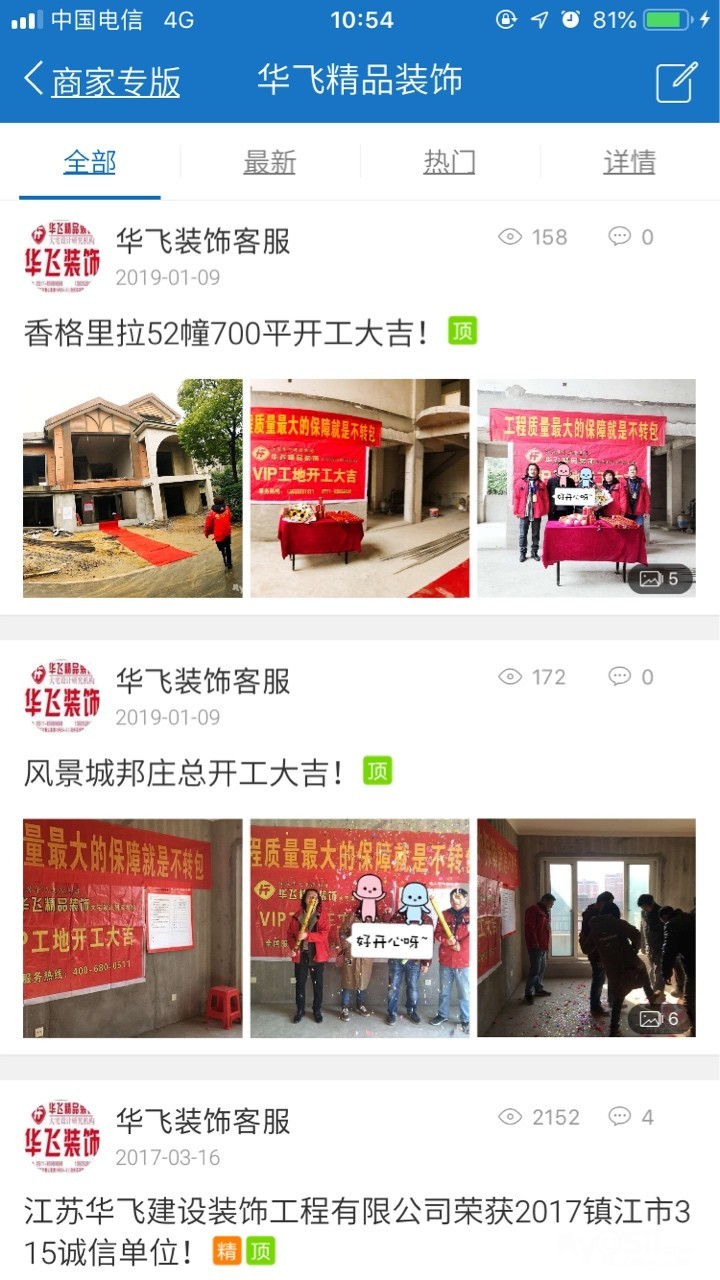Open the 好开心呀 group photo in 风景城邦 post
720x1280 pixels.
pyautogui.click(x=360, y=928)
